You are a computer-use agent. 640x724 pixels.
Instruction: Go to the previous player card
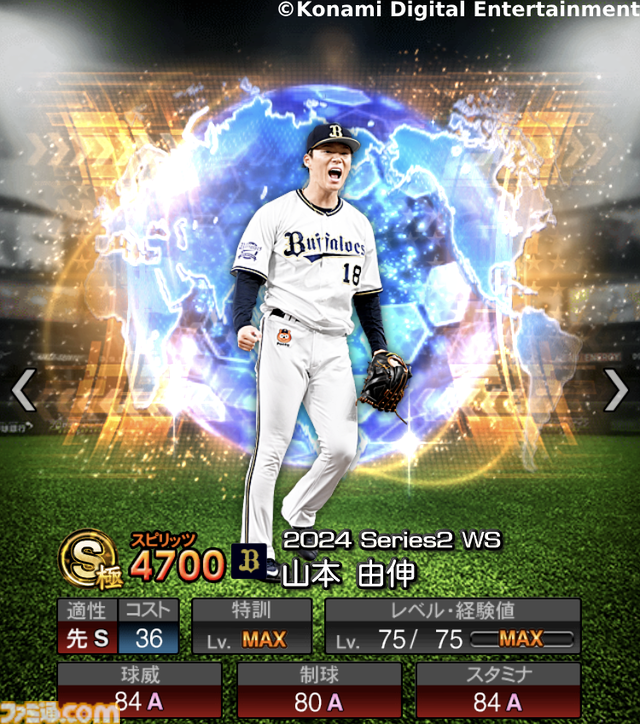(23, 390)
